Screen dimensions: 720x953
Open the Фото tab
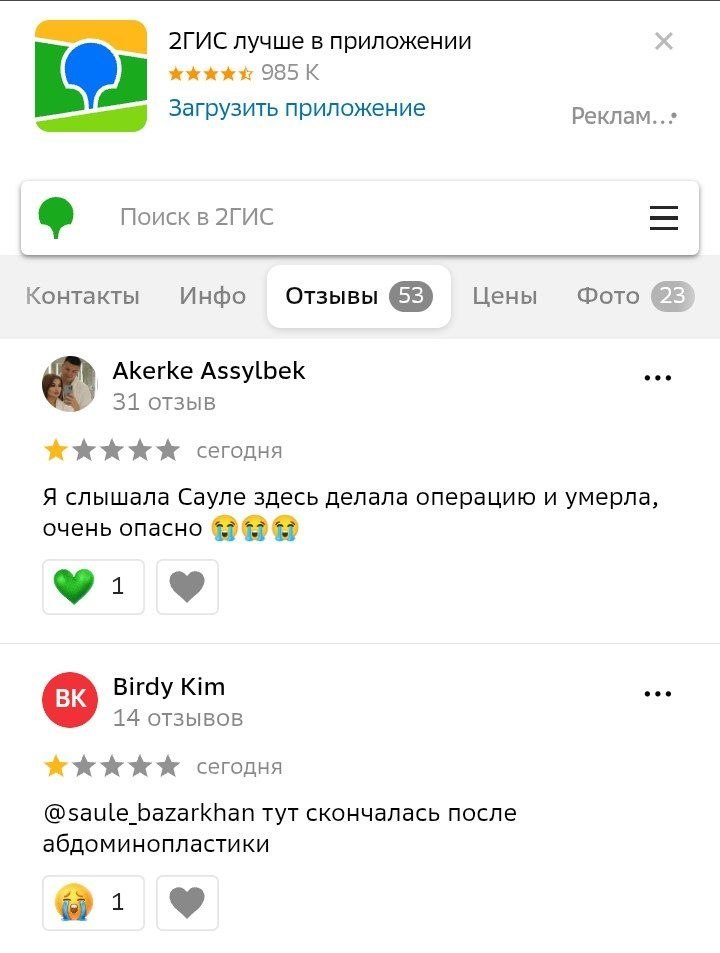tap(635, 296)
